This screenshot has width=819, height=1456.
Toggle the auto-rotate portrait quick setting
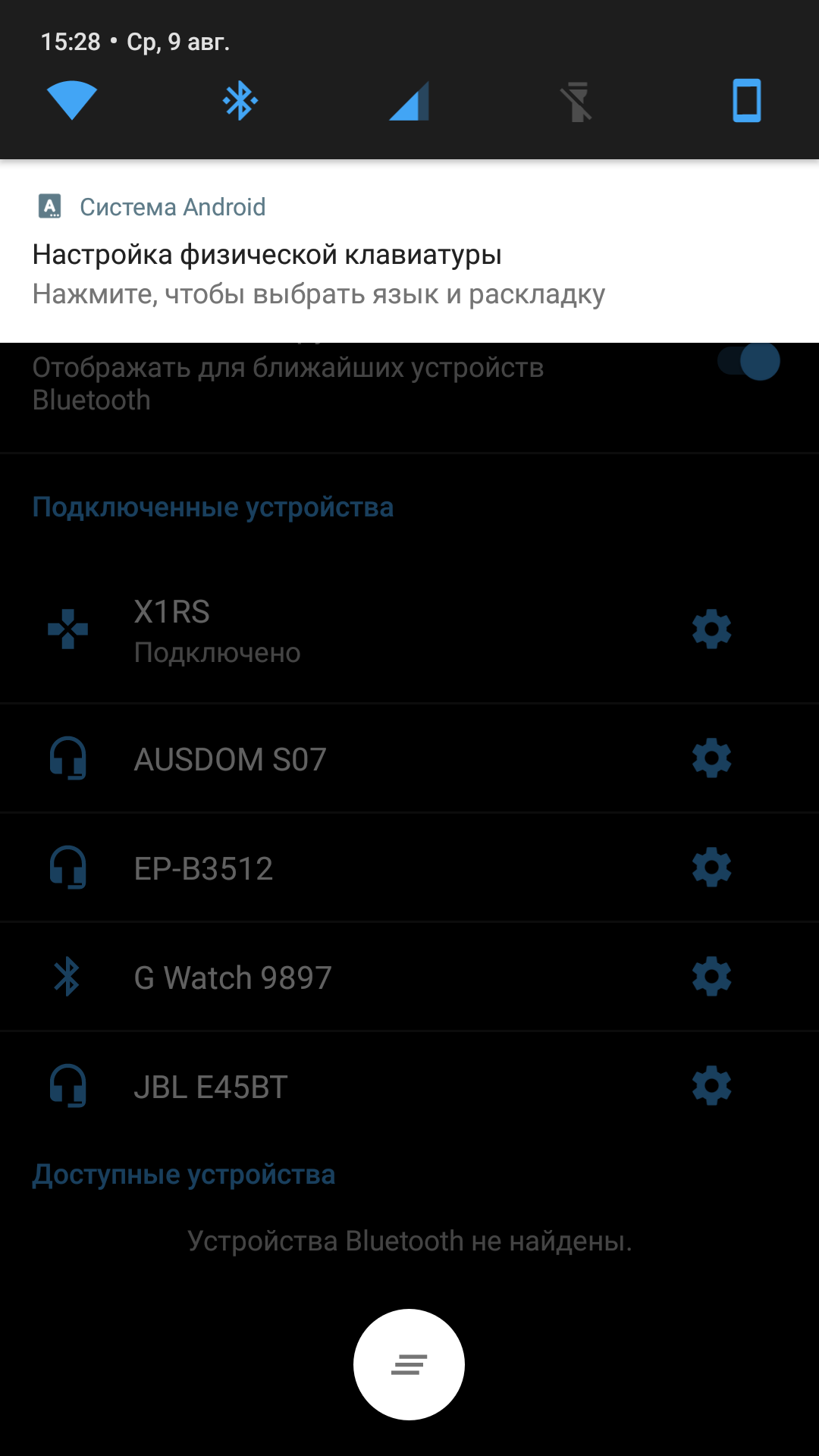(x=747, y=100)
